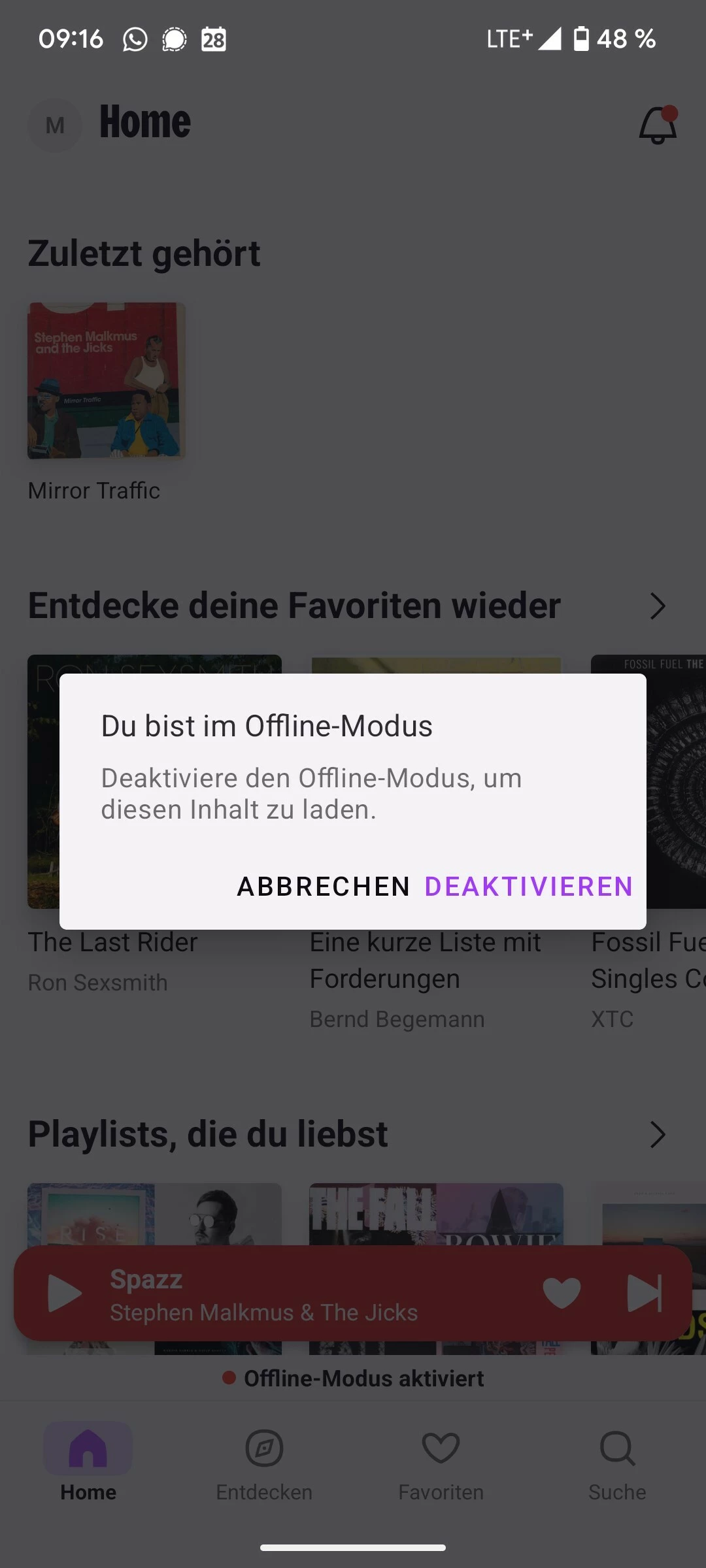Play Spazz in the mini player

tap(65, 1293)
